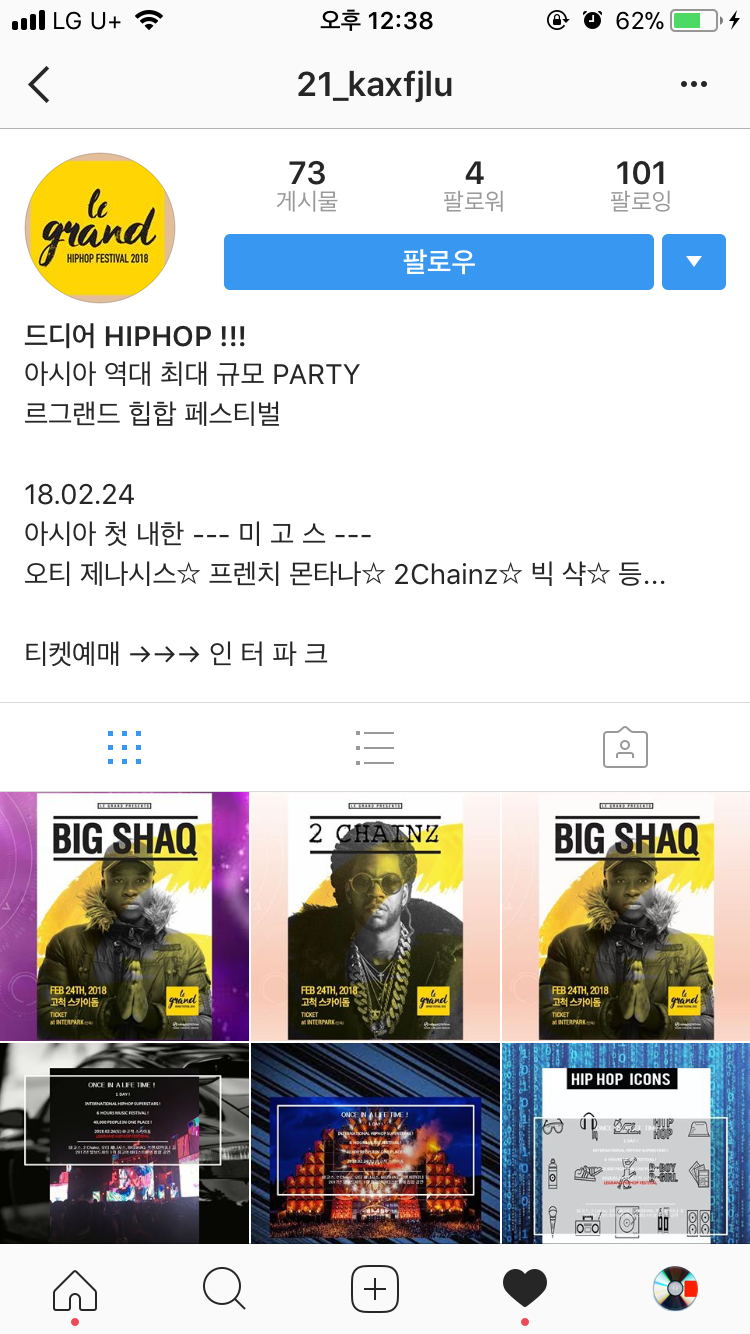Switch to grid view tab
This screenshot has width=750, height=1334.
(x=124, y=748)
